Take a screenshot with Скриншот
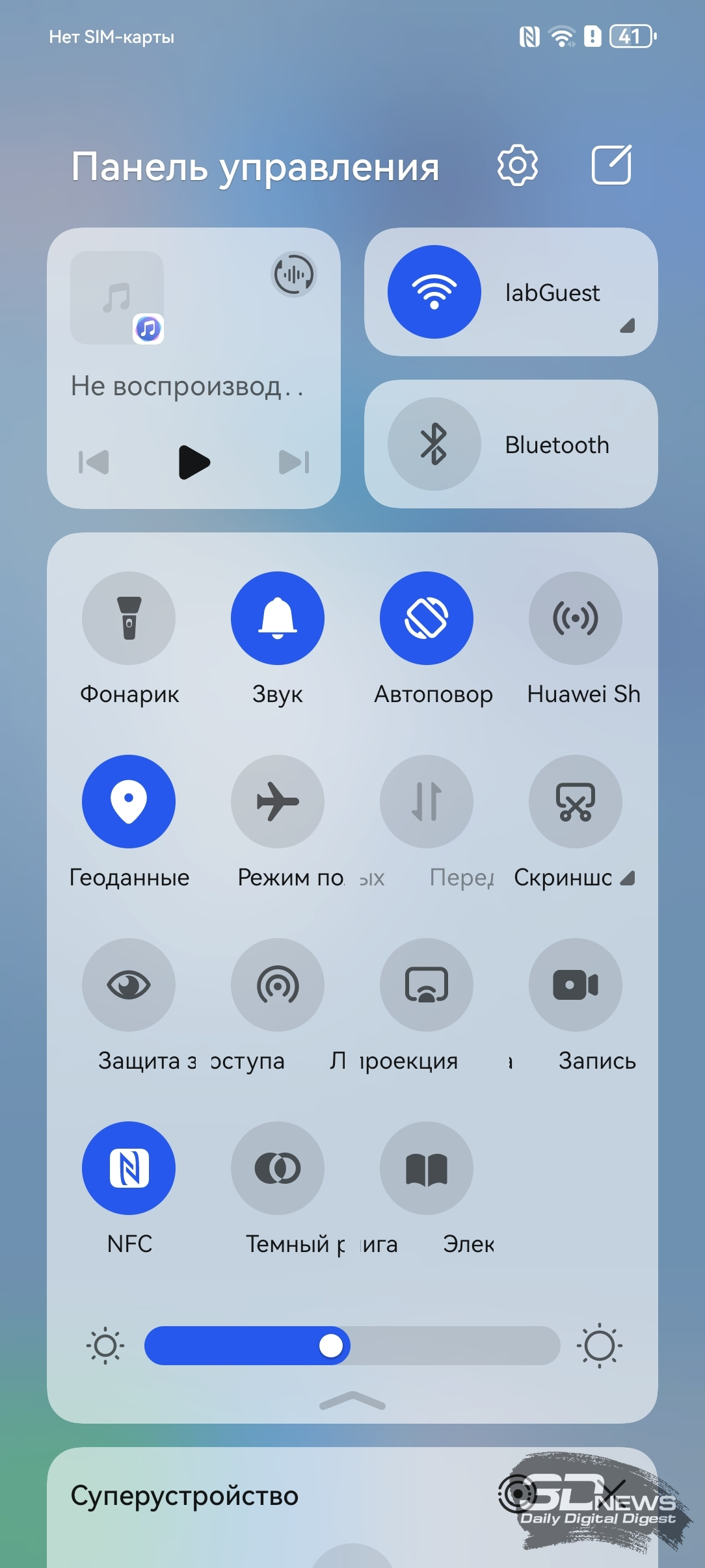 point(576,802)
